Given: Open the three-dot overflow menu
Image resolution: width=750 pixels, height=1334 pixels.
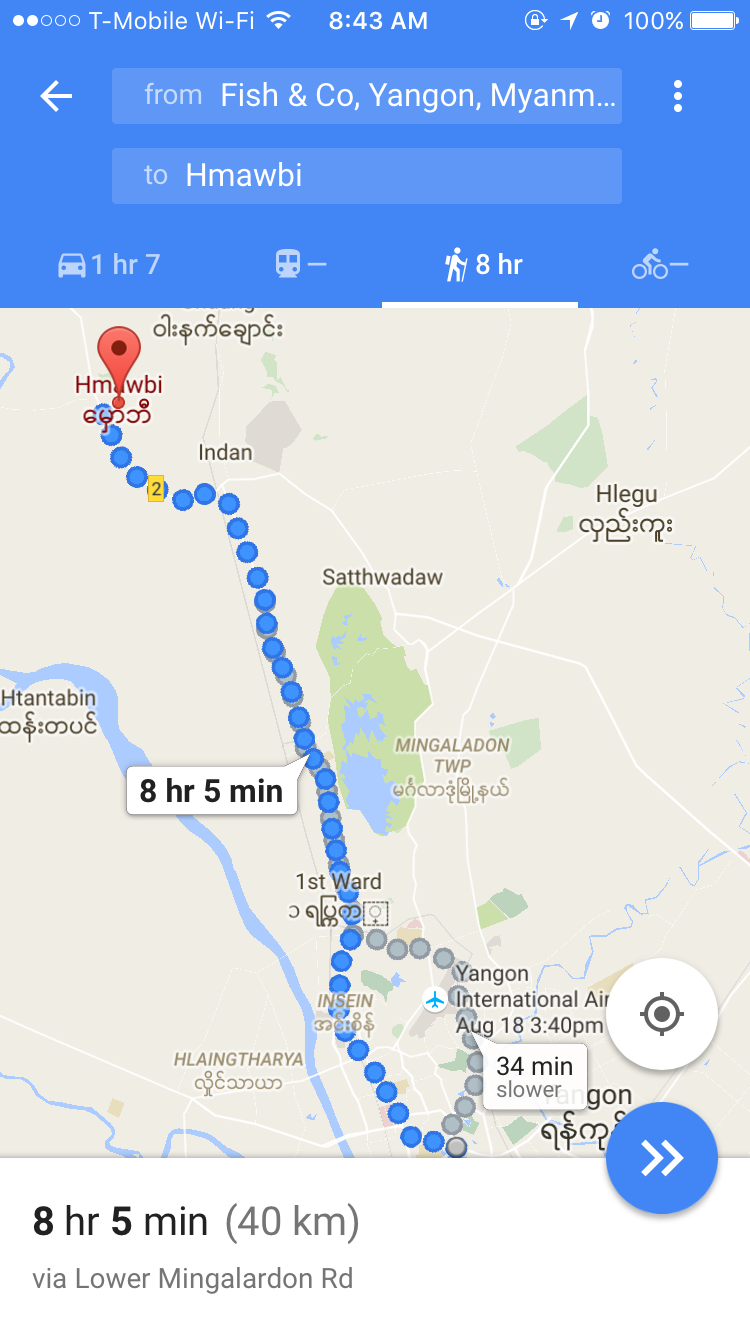Looking at the screenshot, I should pyautogui.click(x=678, y=96).
